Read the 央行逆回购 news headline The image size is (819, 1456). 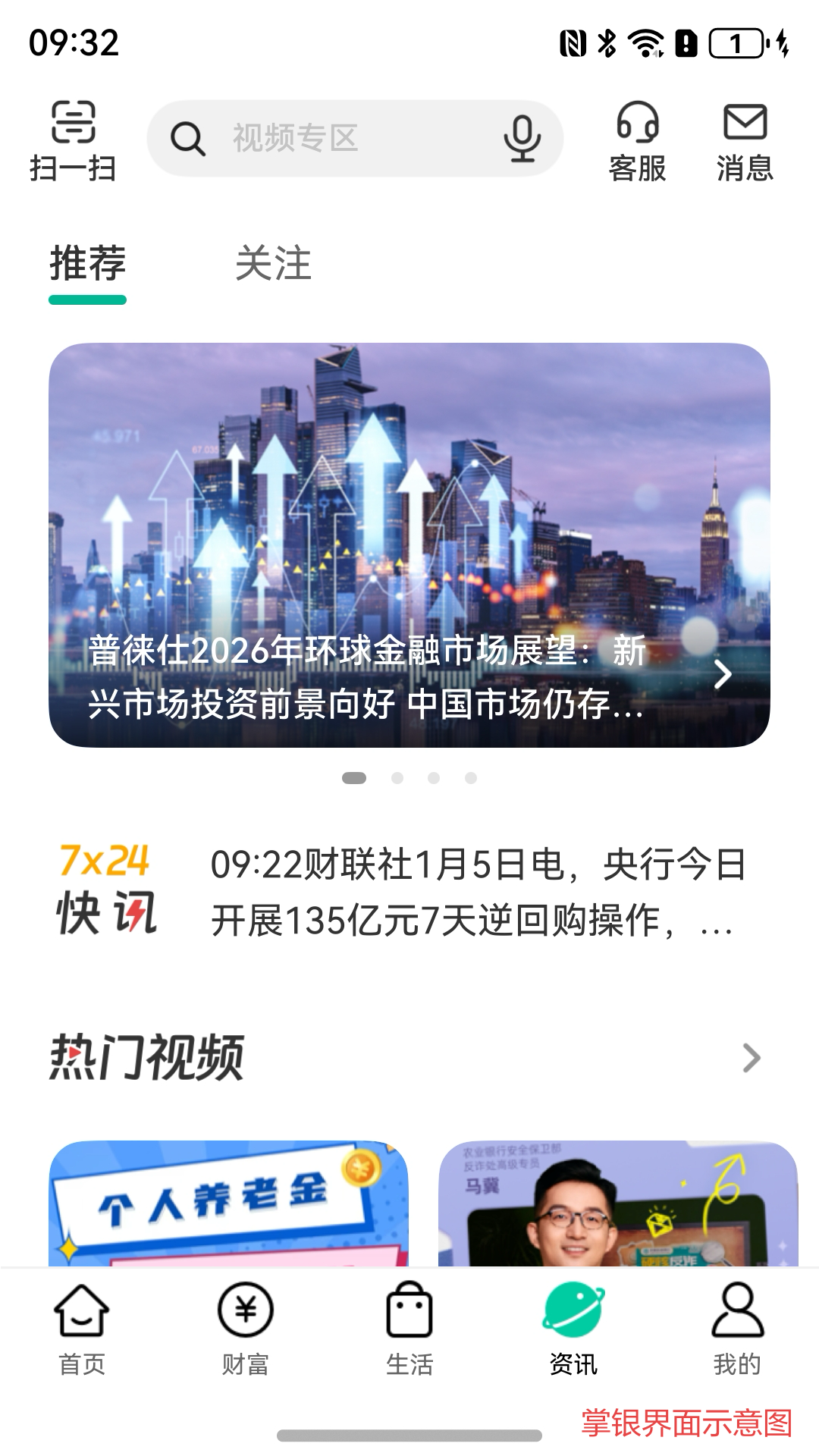(x=478, y=895)
